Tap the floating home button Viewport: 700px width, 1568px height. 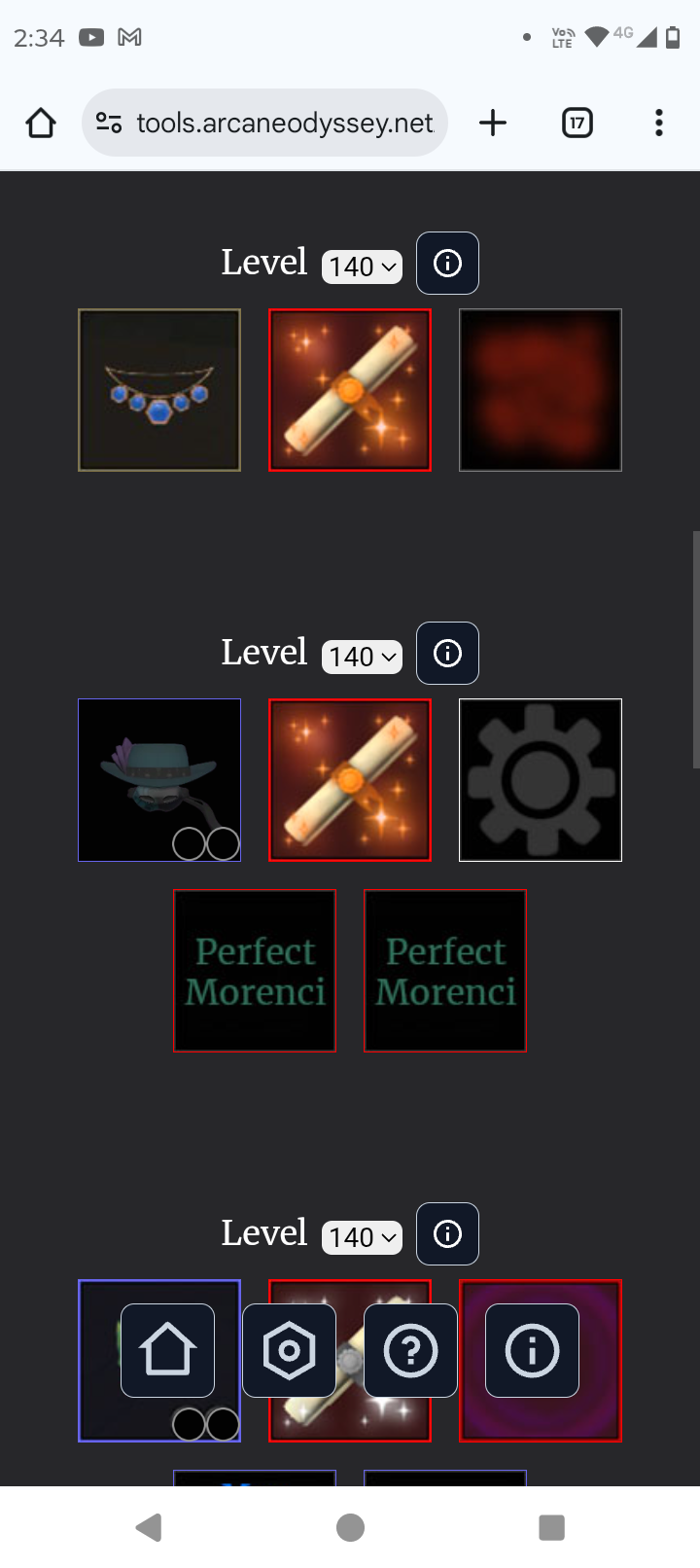pyautogui.click(x=167, y=1350)
